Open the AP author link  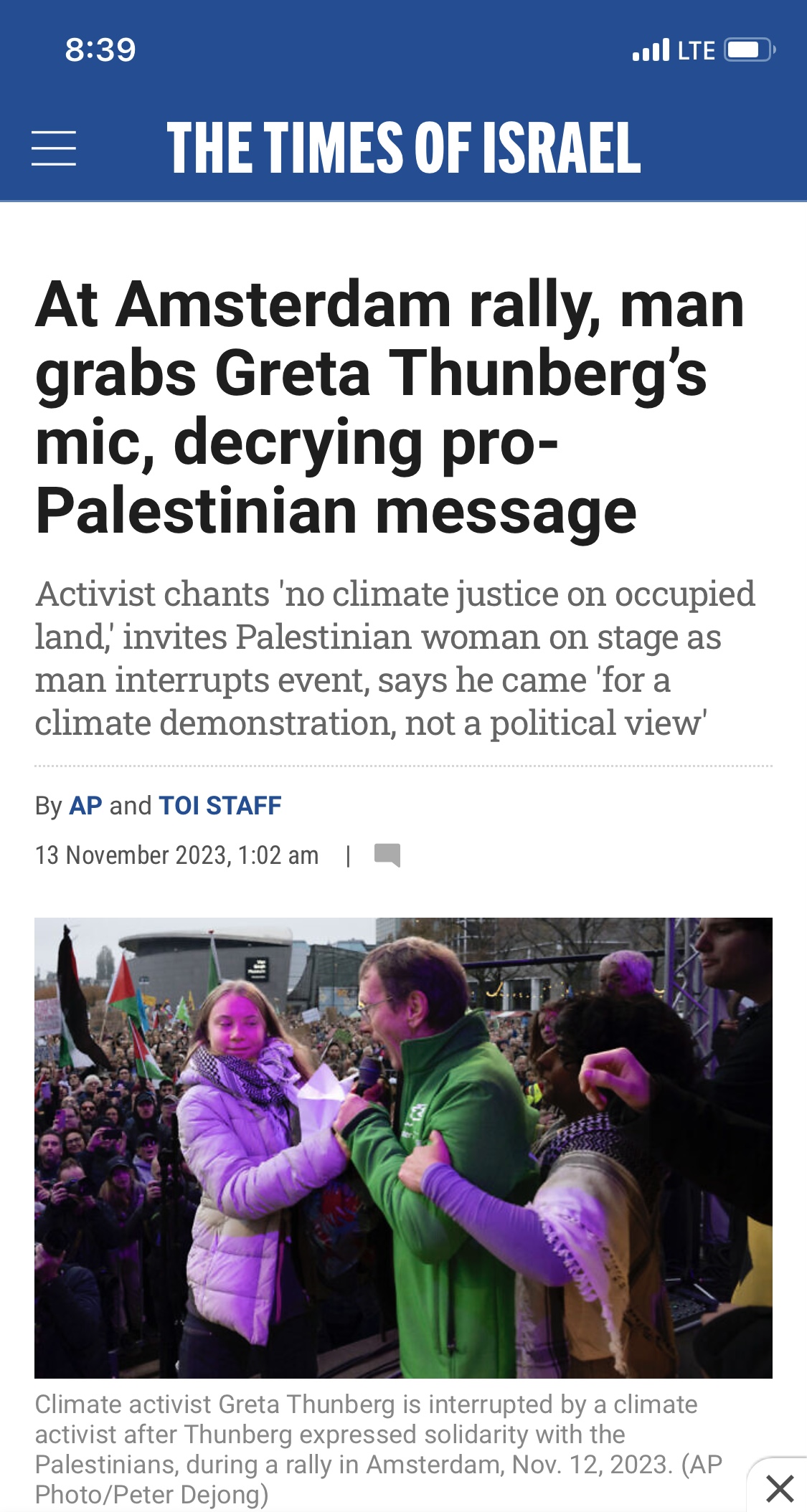[85, 806]
